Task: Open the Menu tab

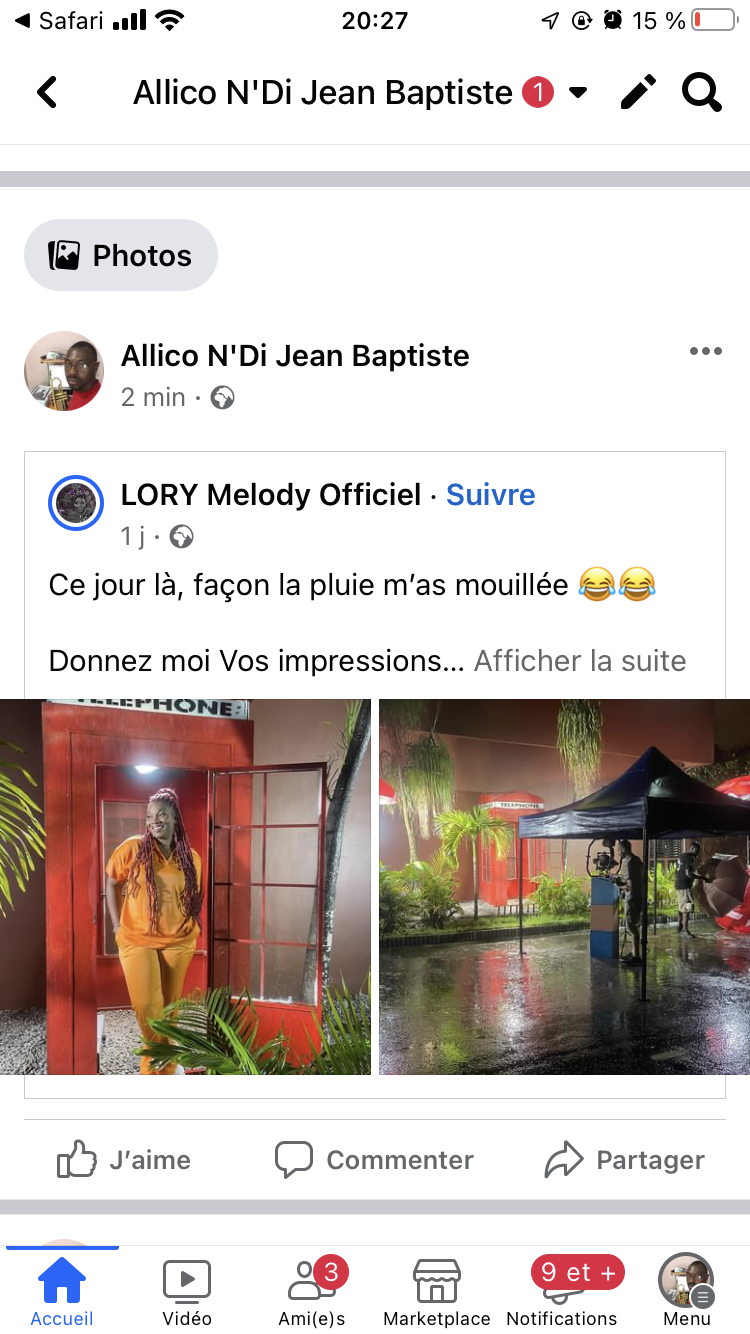Action: coord(687,1292)
